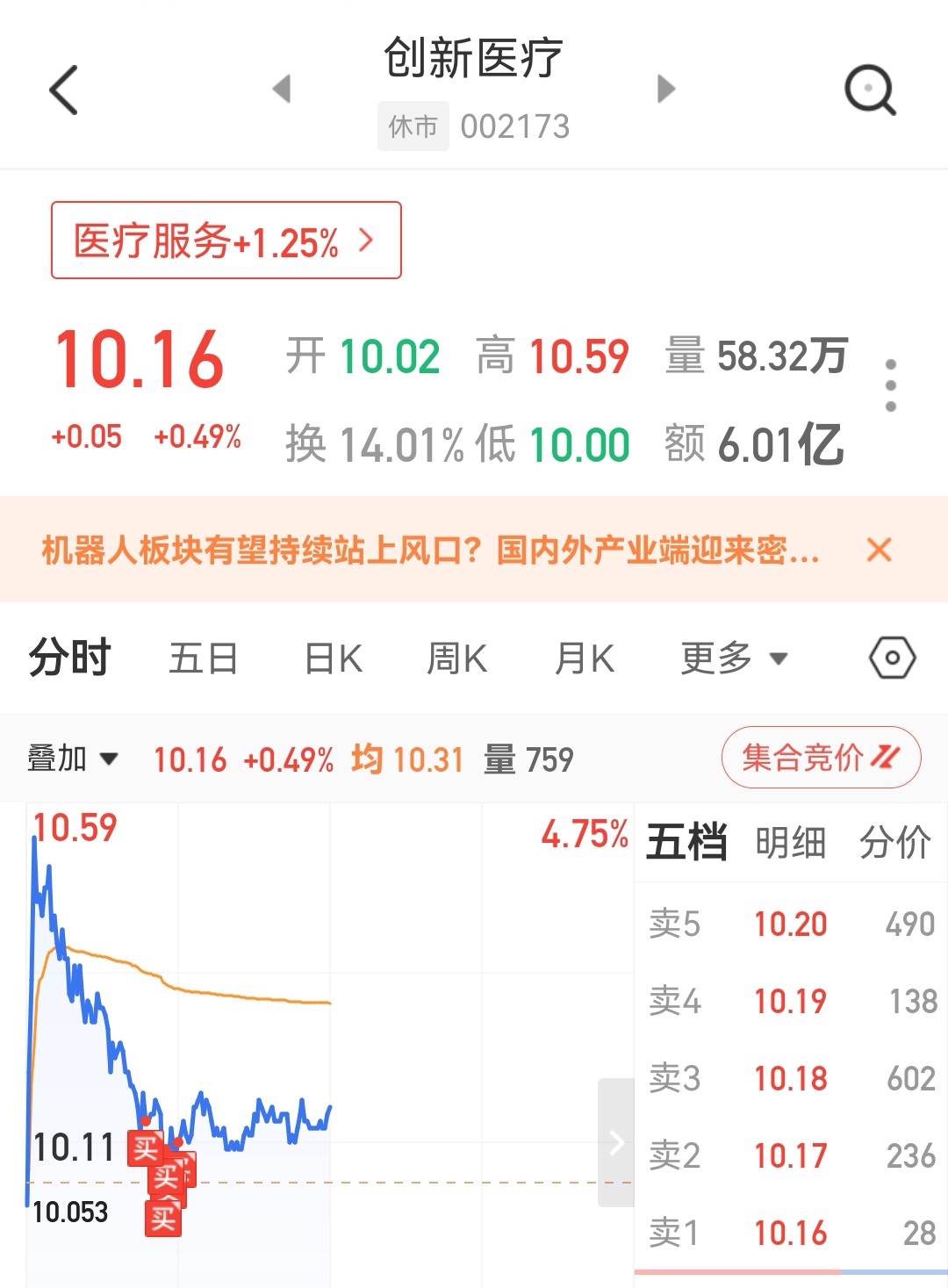Image resolution: width=948 pixels, height=1288 pixels.
Task: Open the 集合竞价 button
Action: (821, 757)
